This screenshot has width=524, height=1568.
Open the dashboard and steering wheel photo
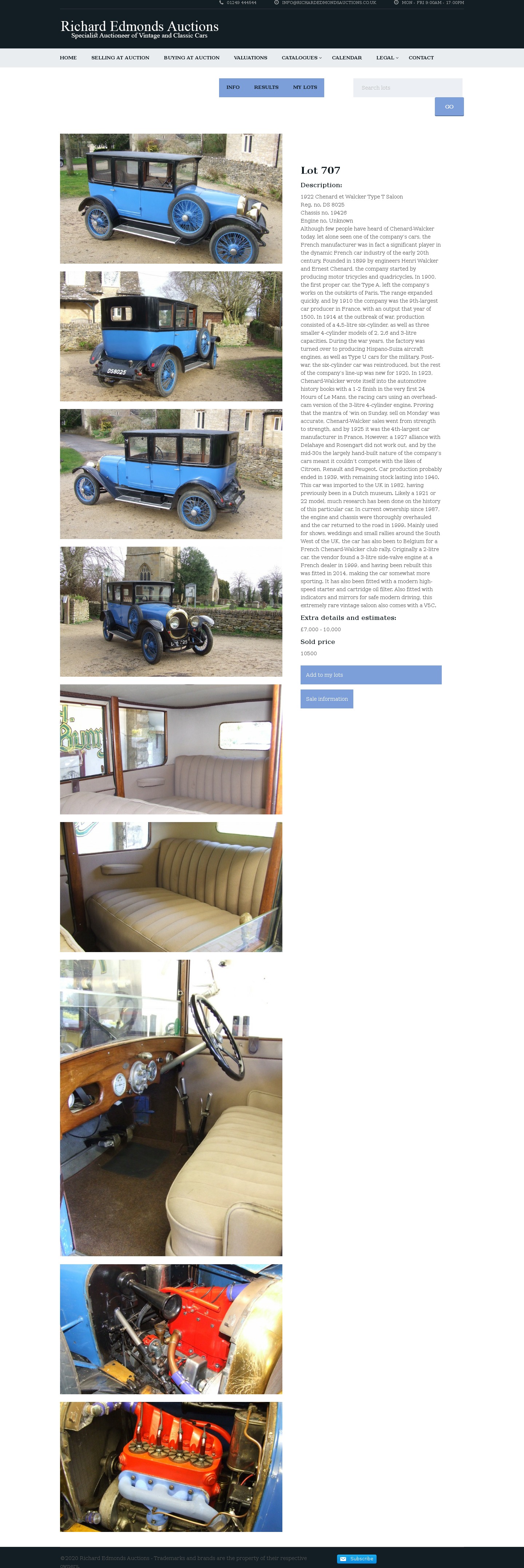pyautogui.click(x=171, y=1107)
